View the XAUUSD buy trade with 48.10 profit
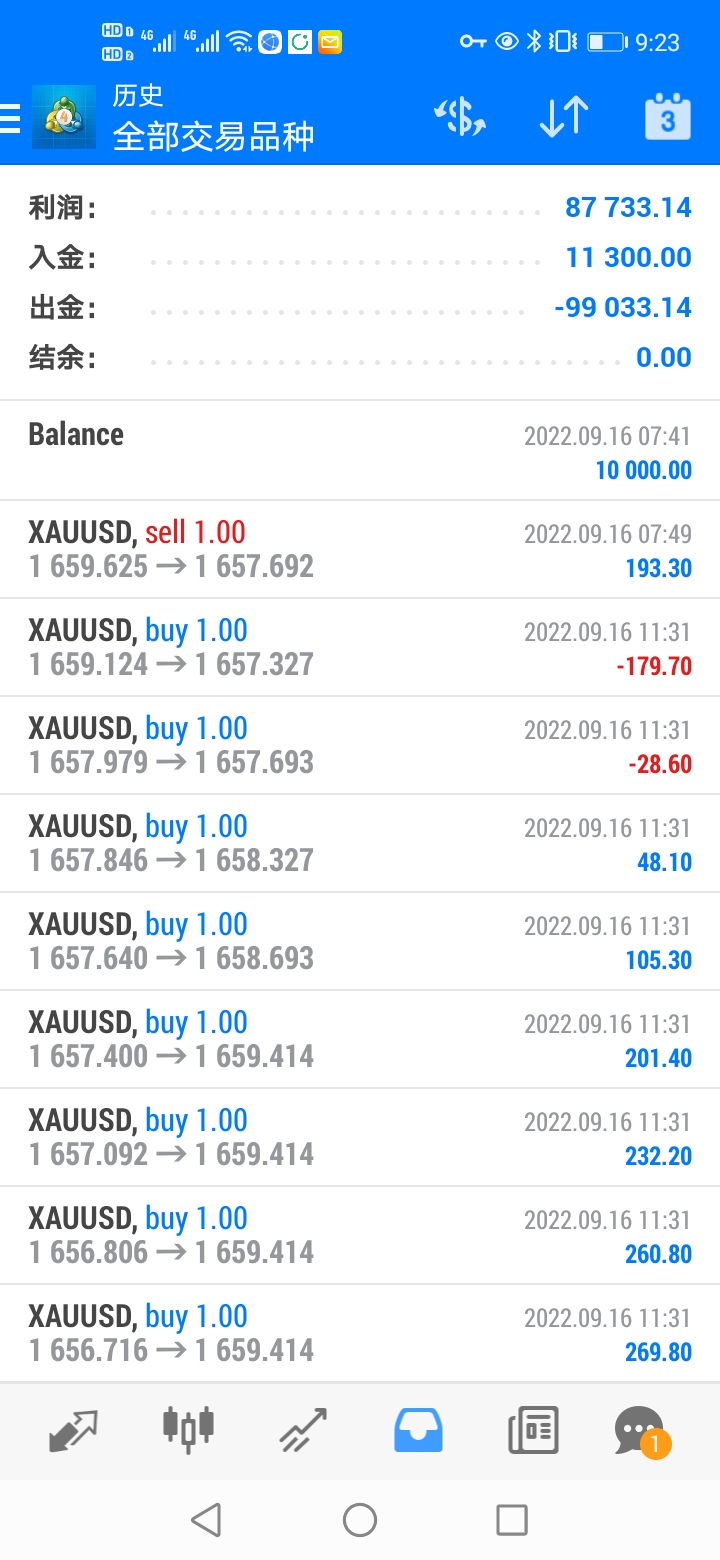720x1560 pixels. 360,843
